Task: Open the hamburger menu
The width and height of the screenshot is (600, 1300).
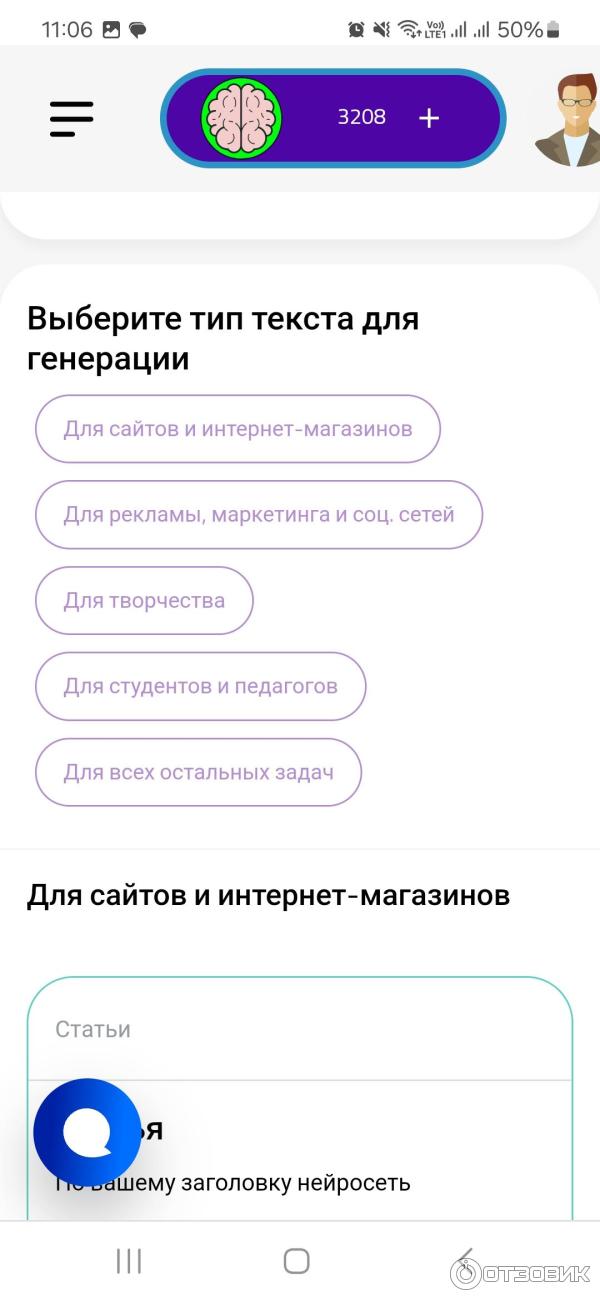Action: (72, 119)
